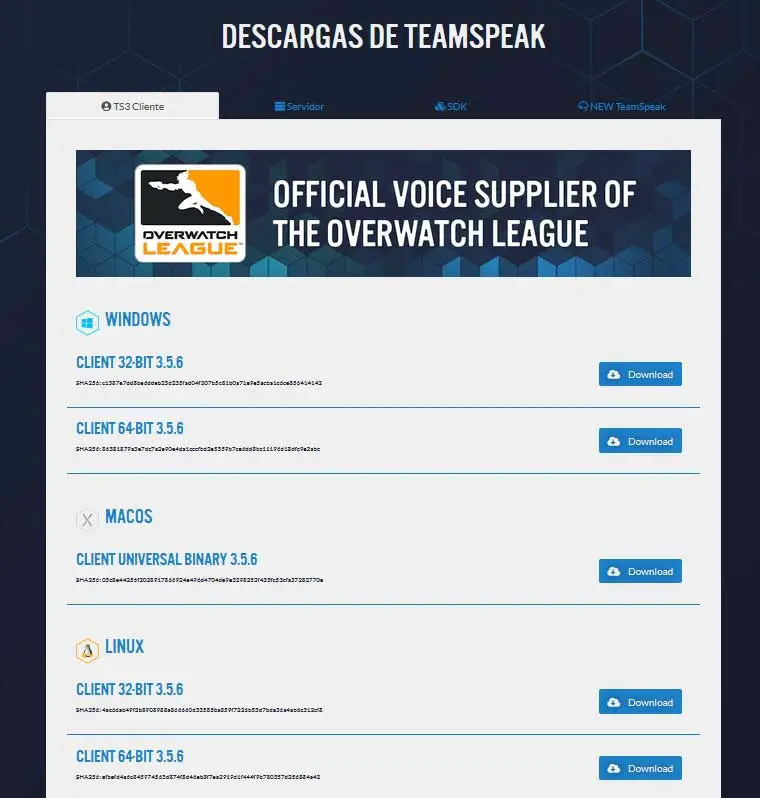Download Windows Client 32-bit 3.5.6
Image resolution: width=760 pixels, height=798 pixels.
point(640,374)
